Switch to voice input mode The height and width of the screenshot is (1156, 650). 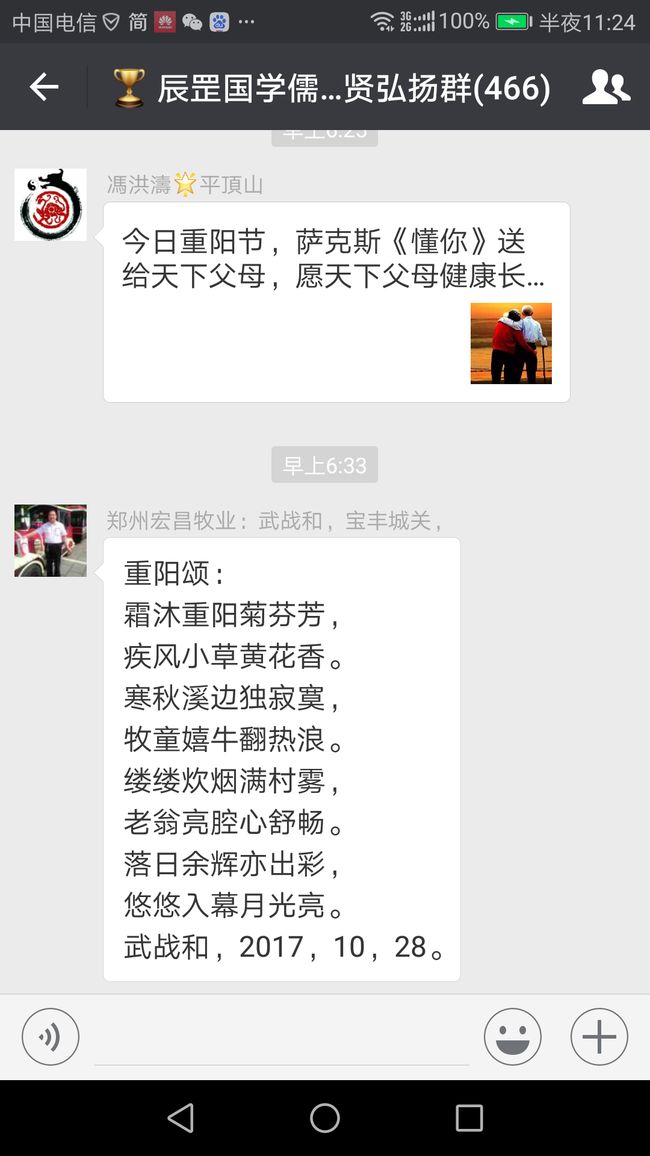coord(50,1037)
